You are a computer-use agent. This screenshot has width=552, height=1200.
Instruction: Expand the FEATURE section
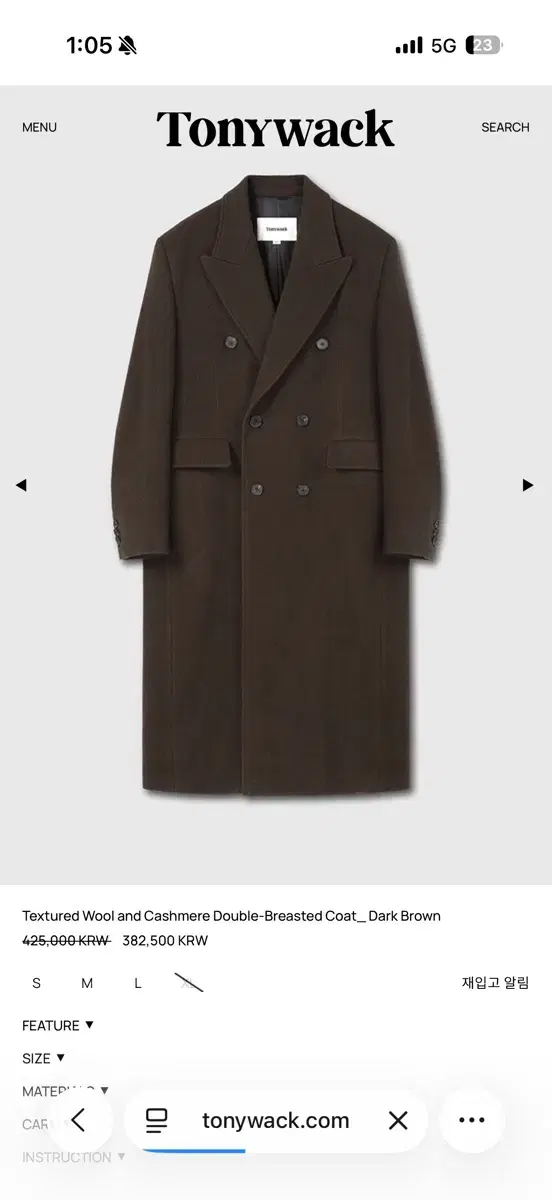coord(58,1025)
